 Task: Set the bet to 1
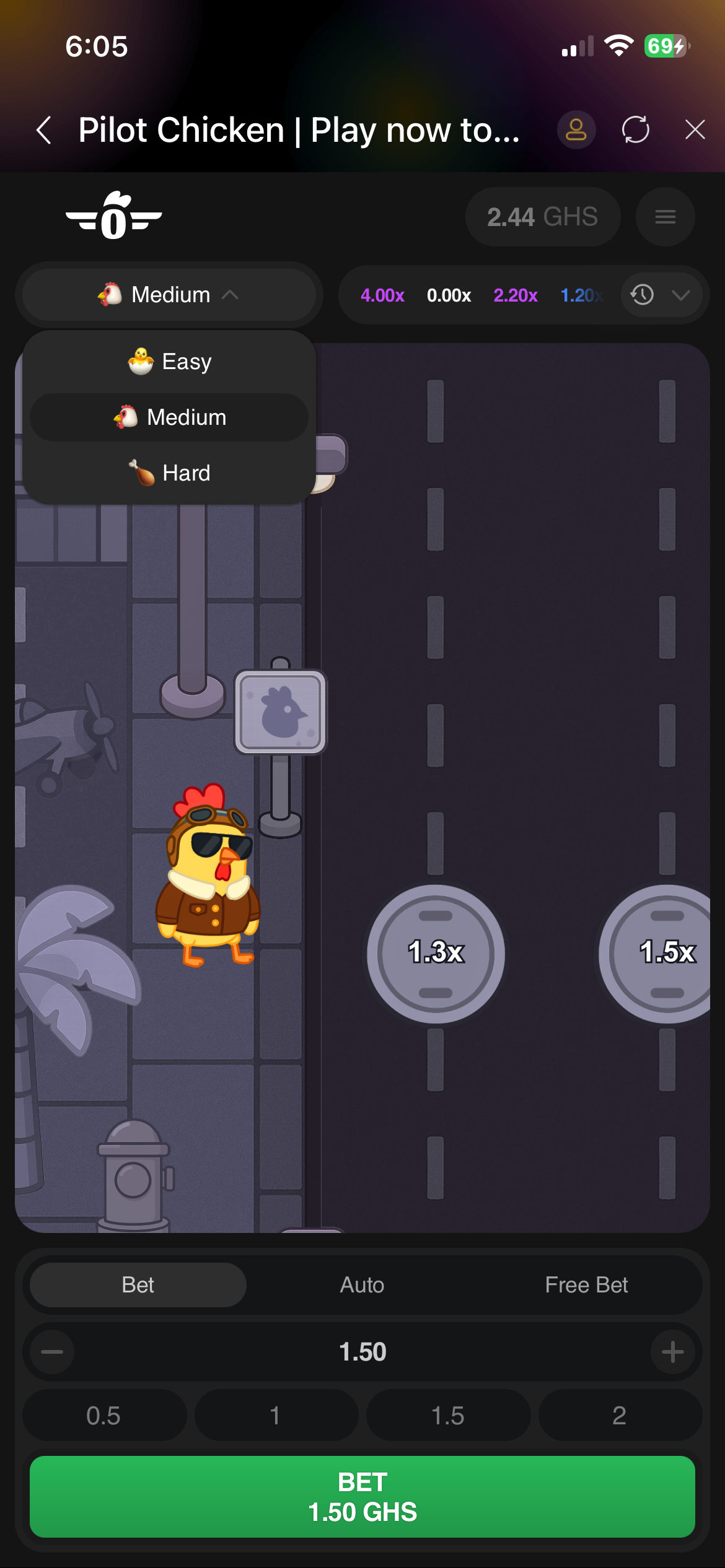click(275, 1416)
